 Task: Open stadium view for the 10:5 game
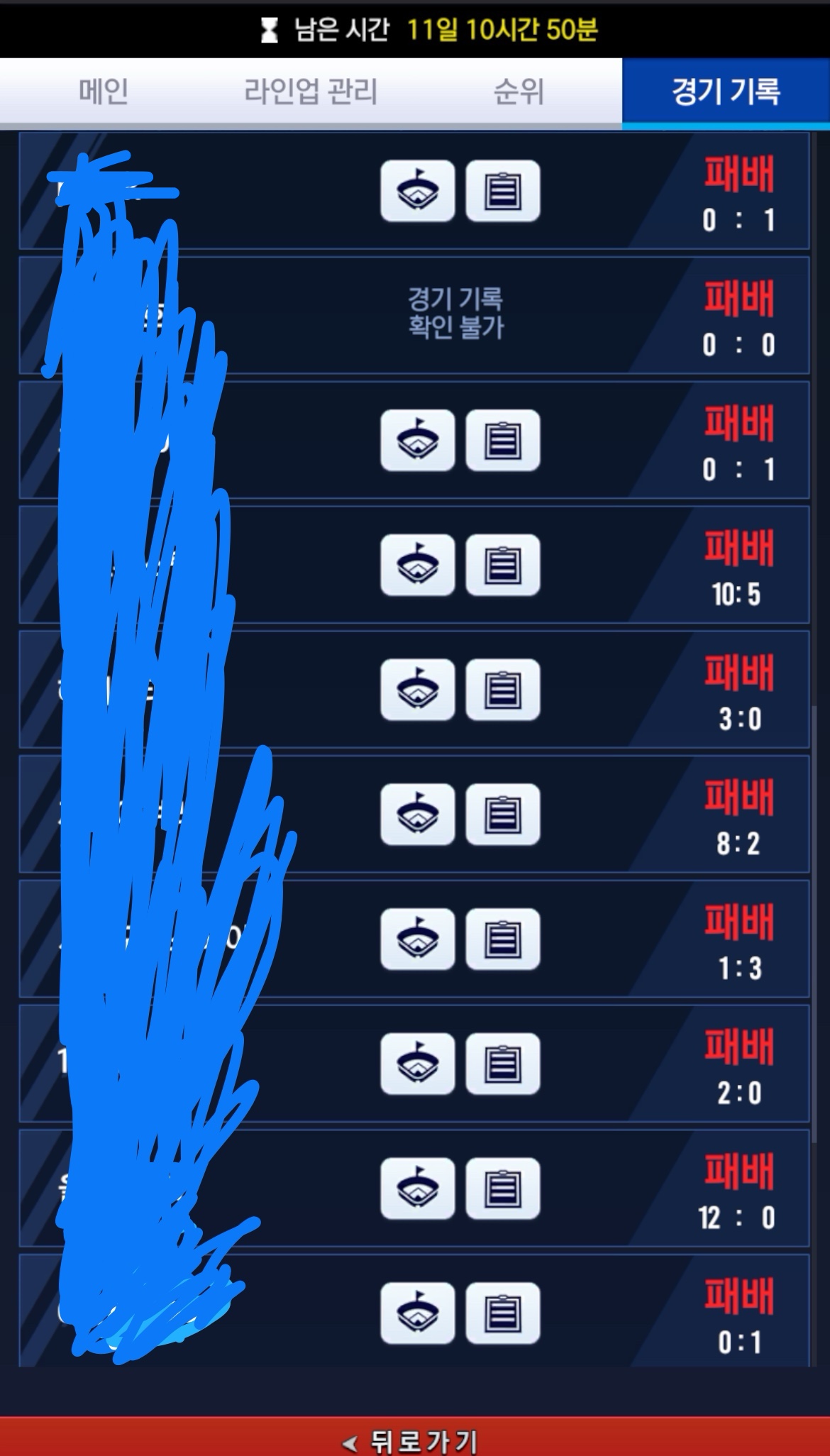[417, 565]
